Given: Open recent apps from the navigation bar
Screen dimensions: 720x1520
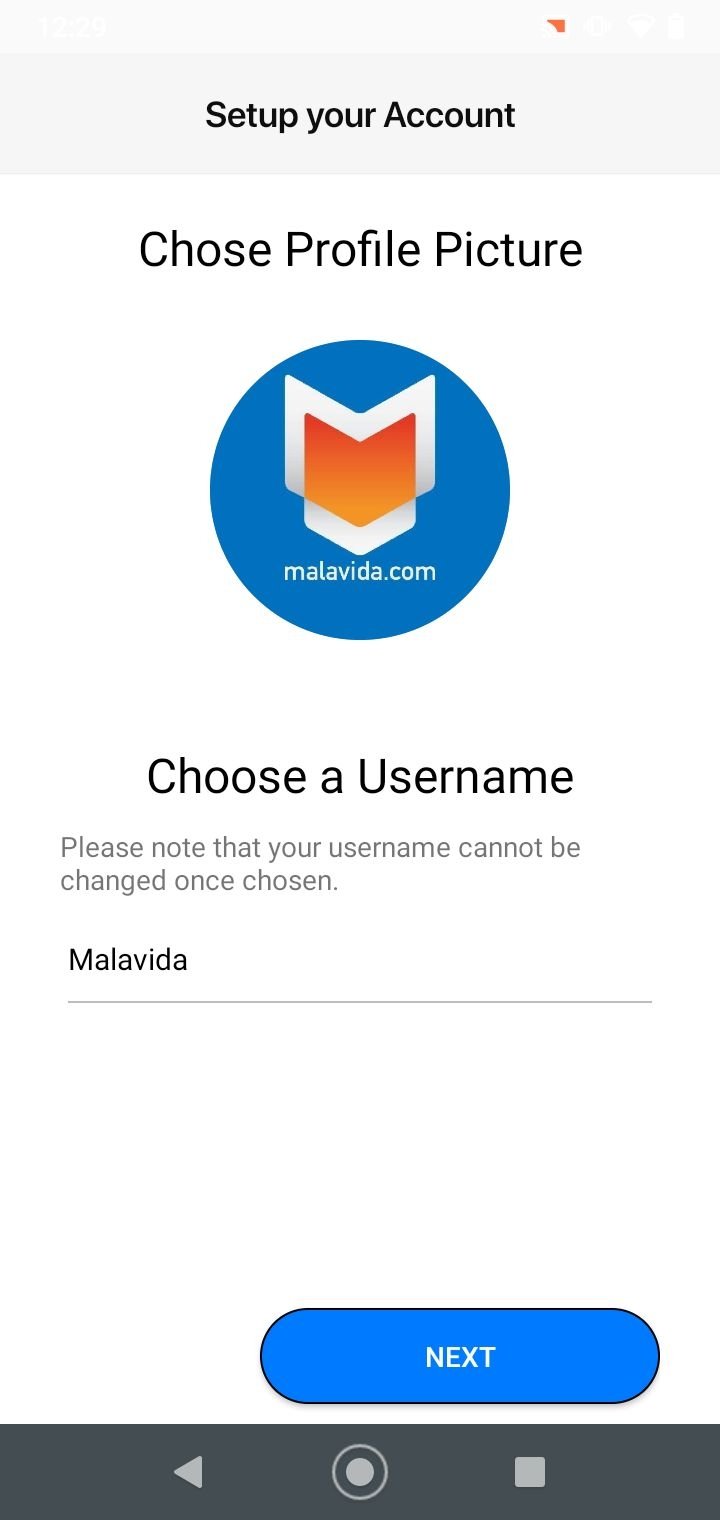Looking at the screenshot, I should pyautogui.click(x=530, y=1472).
